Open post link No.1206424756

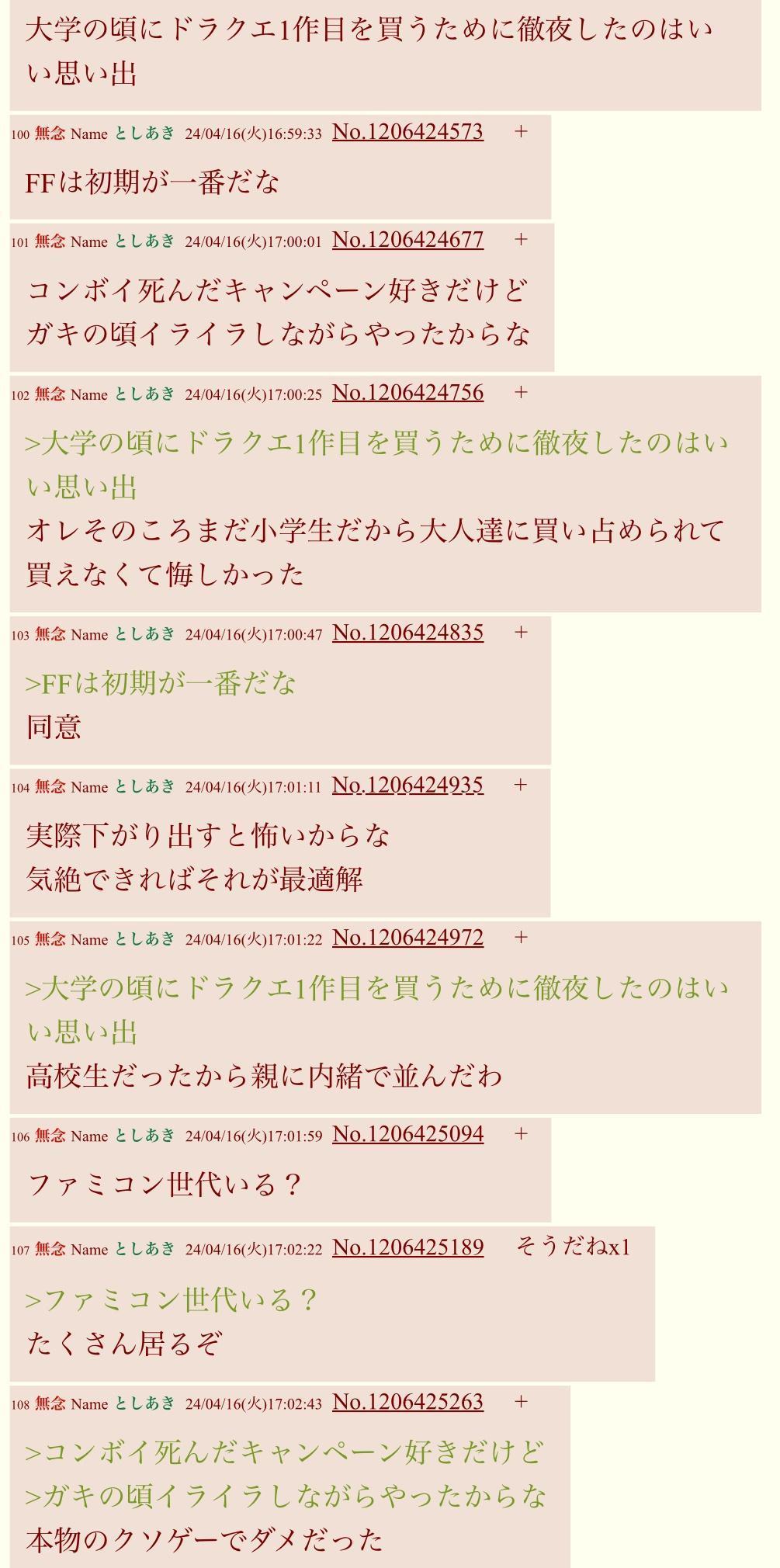[x=407, y=393]
